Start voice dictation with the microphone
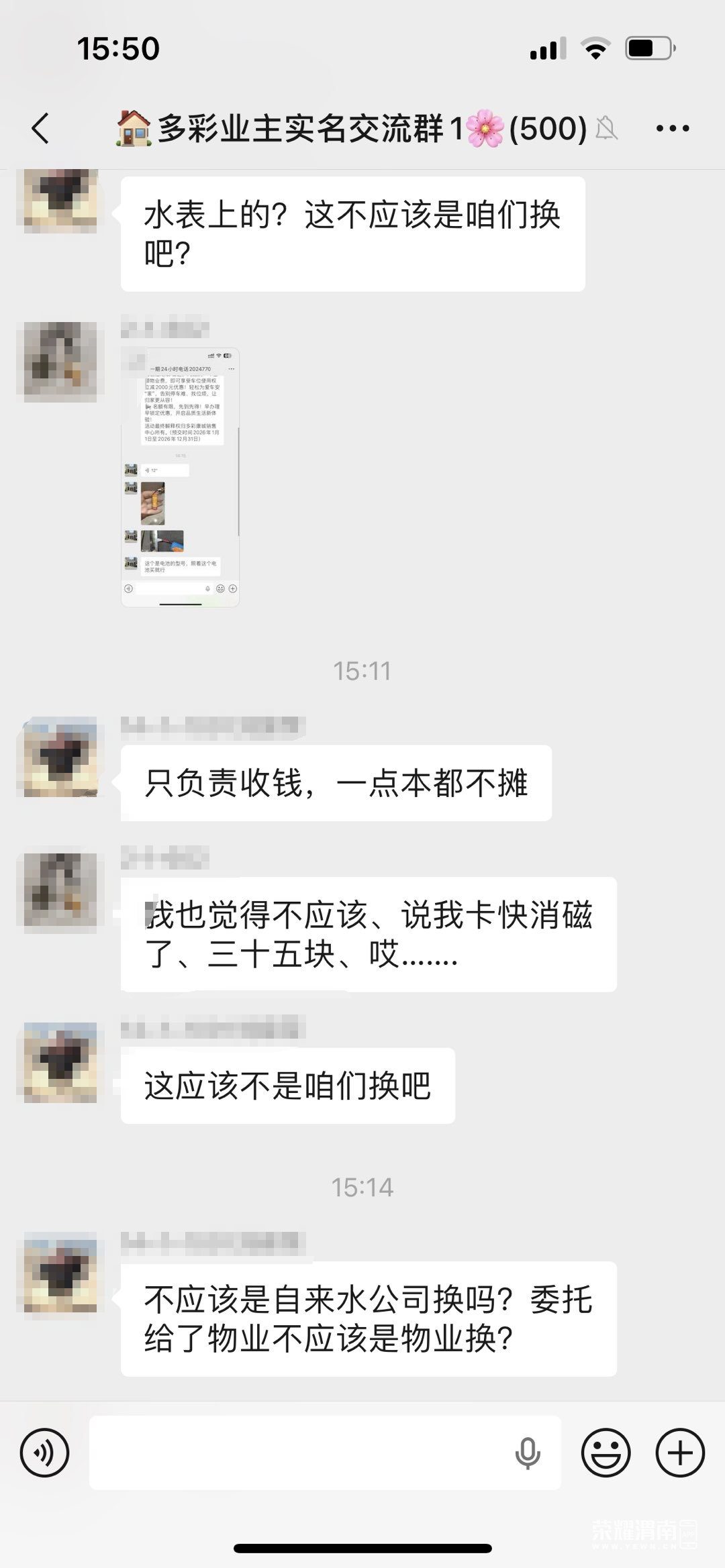The width and height of the screenshot is (725, 1568). [x=528, y=1453]
